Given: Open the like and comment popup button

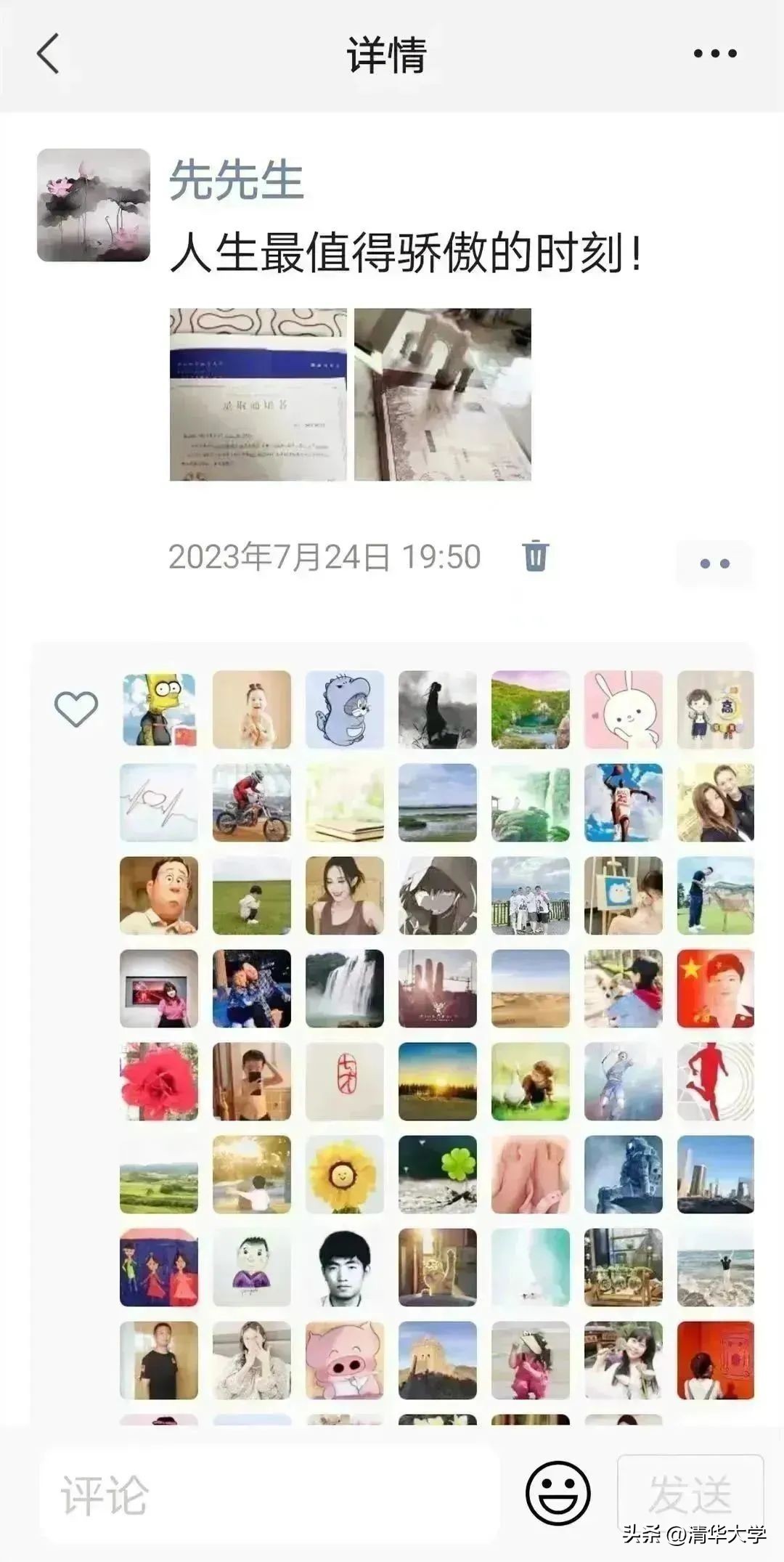Looking at the screenshot, I should click(714, 564).
